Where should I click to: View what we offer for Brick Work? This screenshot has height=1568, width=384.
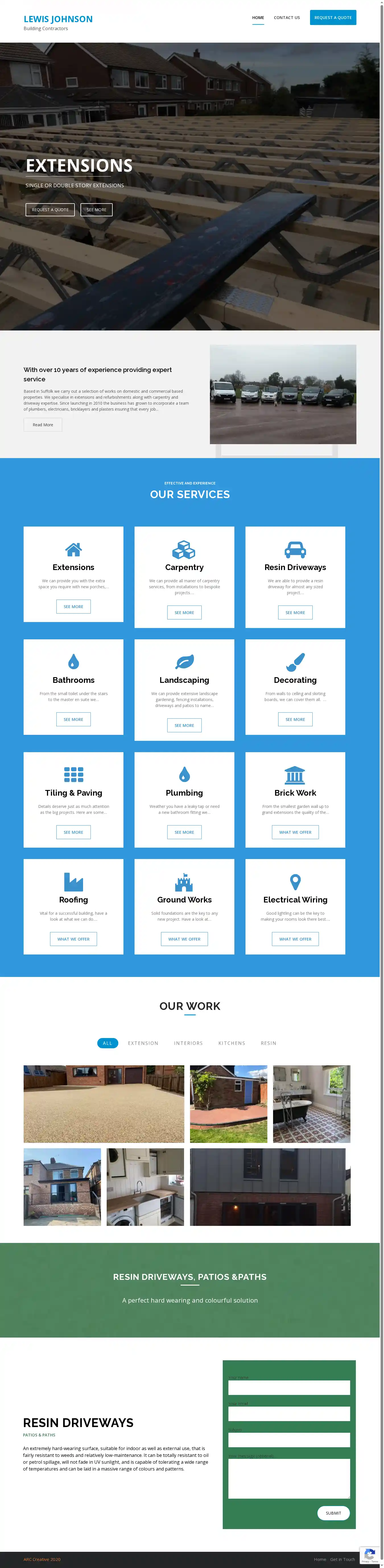[295, 832]
